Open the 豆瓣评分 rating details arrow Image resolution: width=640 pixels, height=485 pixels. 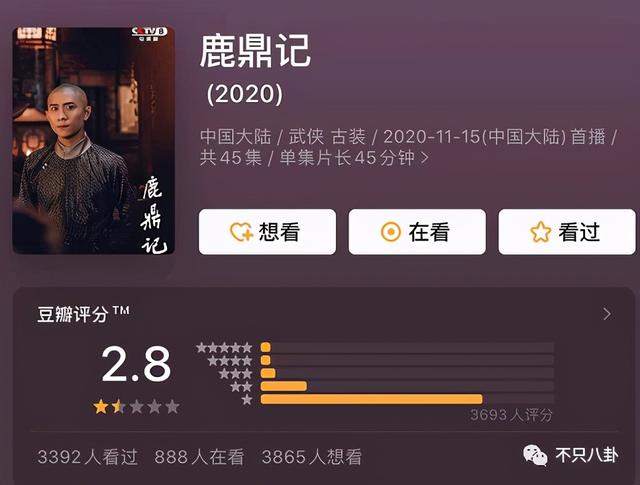(607, 314)
